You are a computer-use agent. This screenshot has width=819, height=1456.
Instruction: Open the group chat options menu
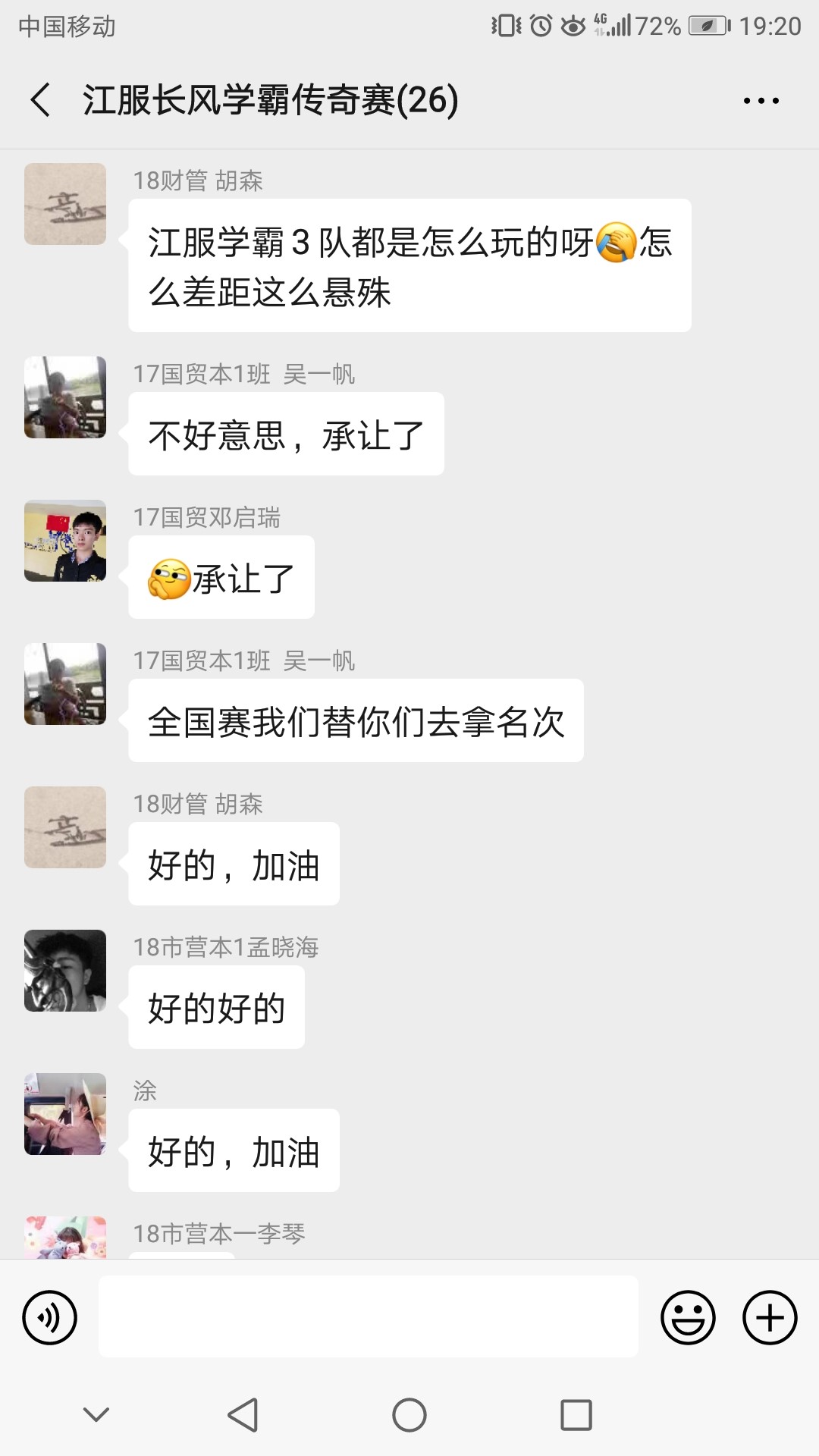[x=761, y=101]
